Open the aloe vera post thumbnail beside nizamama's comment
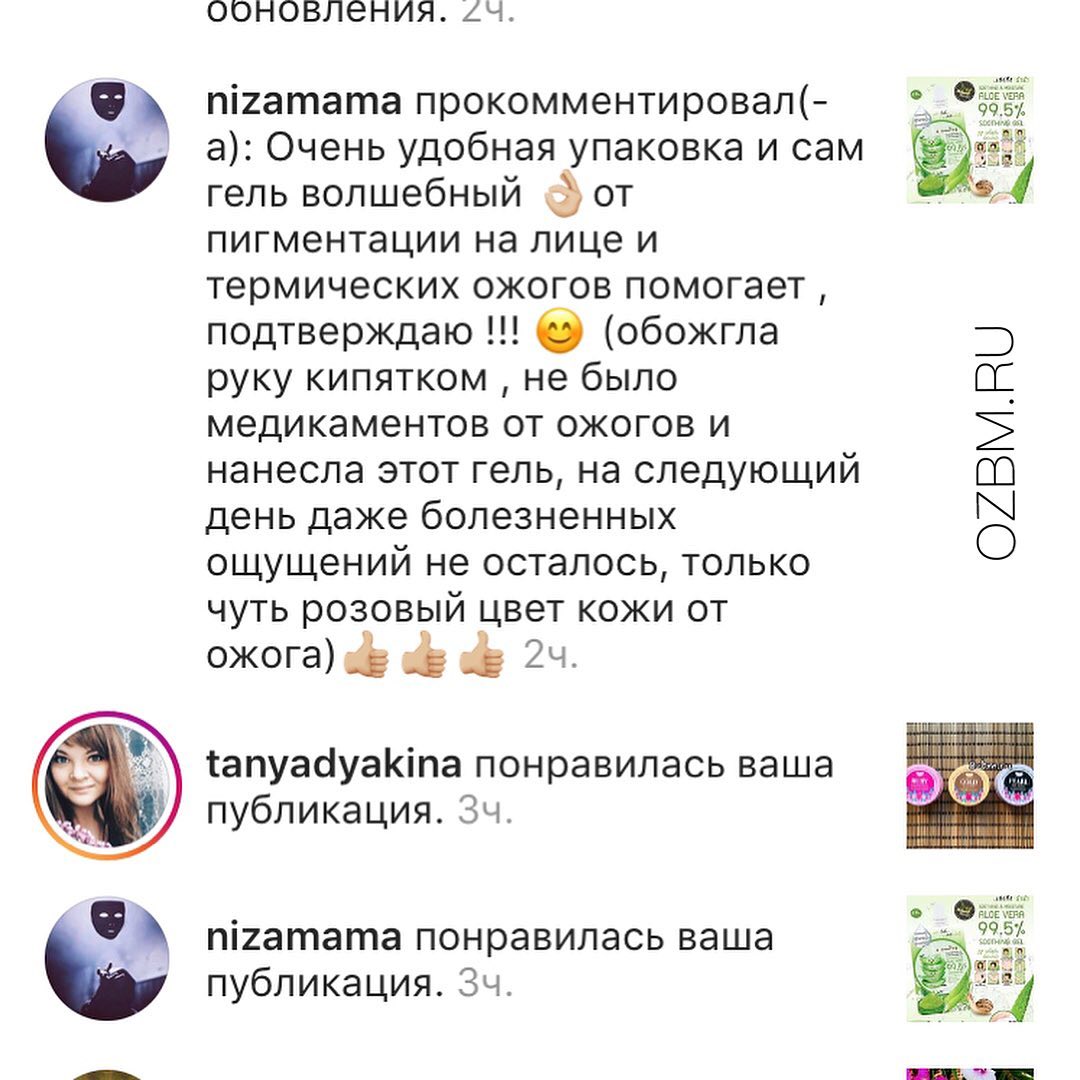This screenshot has width=1080, height=1080. (x=969, y=140)
